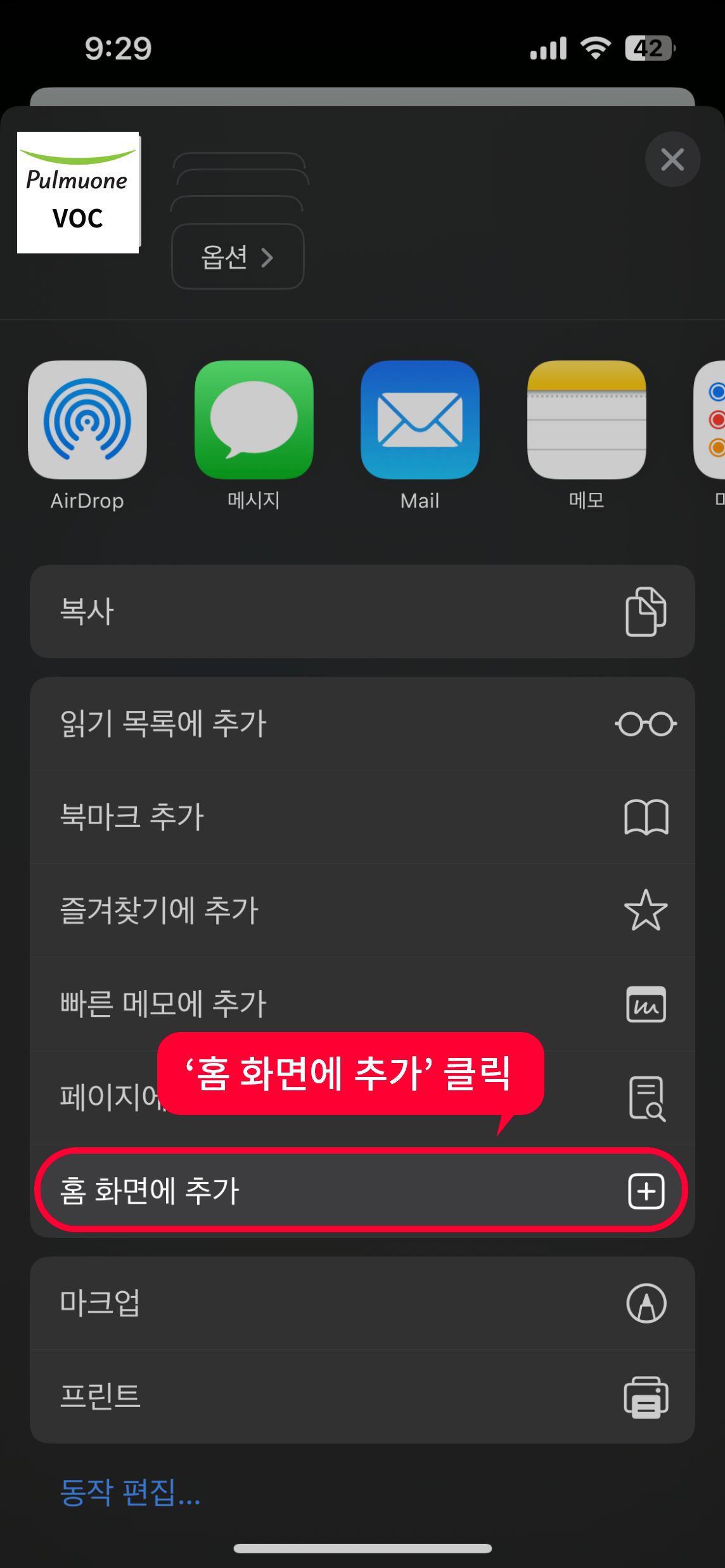Share using Mail
The height and width of the screenshot is (1568, 725).
420,420
